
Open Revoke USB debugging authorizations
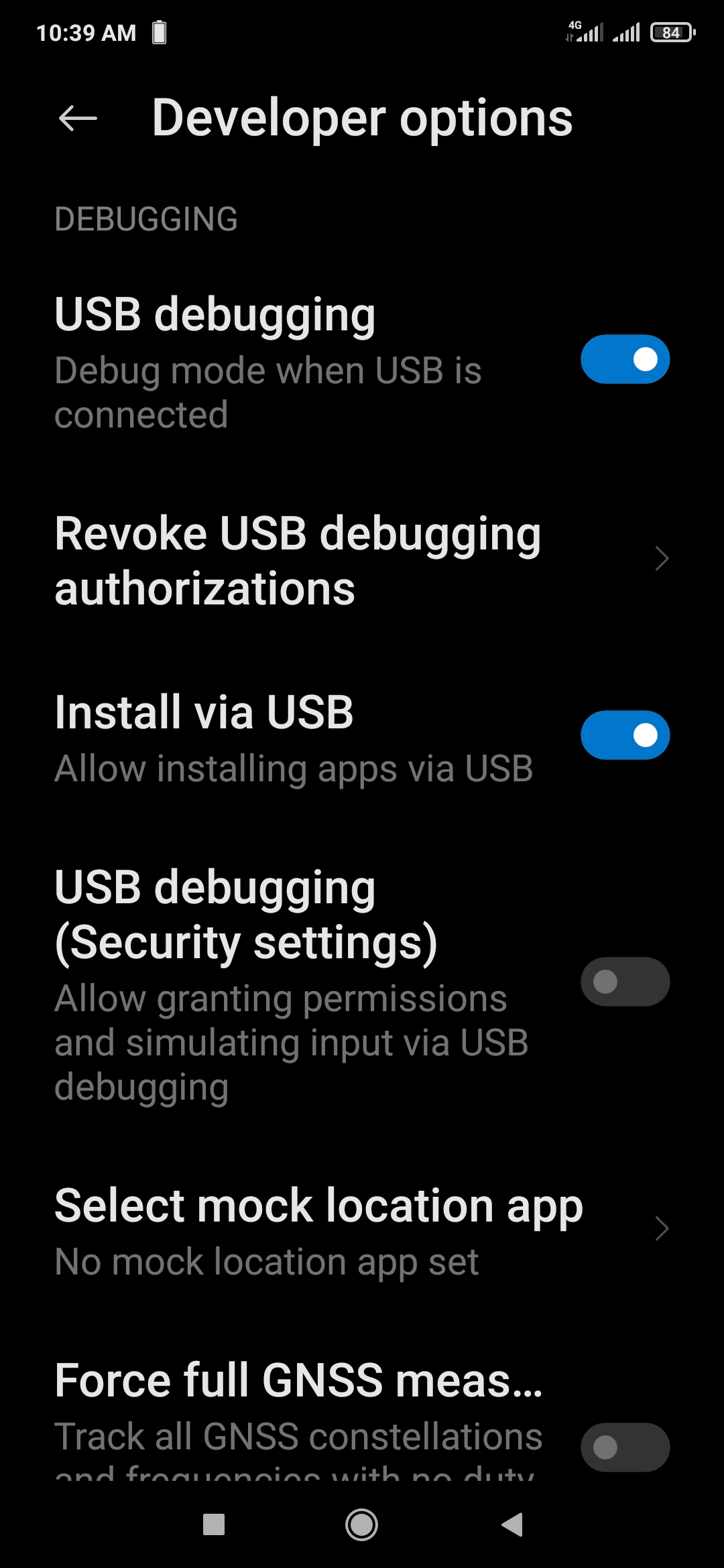(298, 560)
